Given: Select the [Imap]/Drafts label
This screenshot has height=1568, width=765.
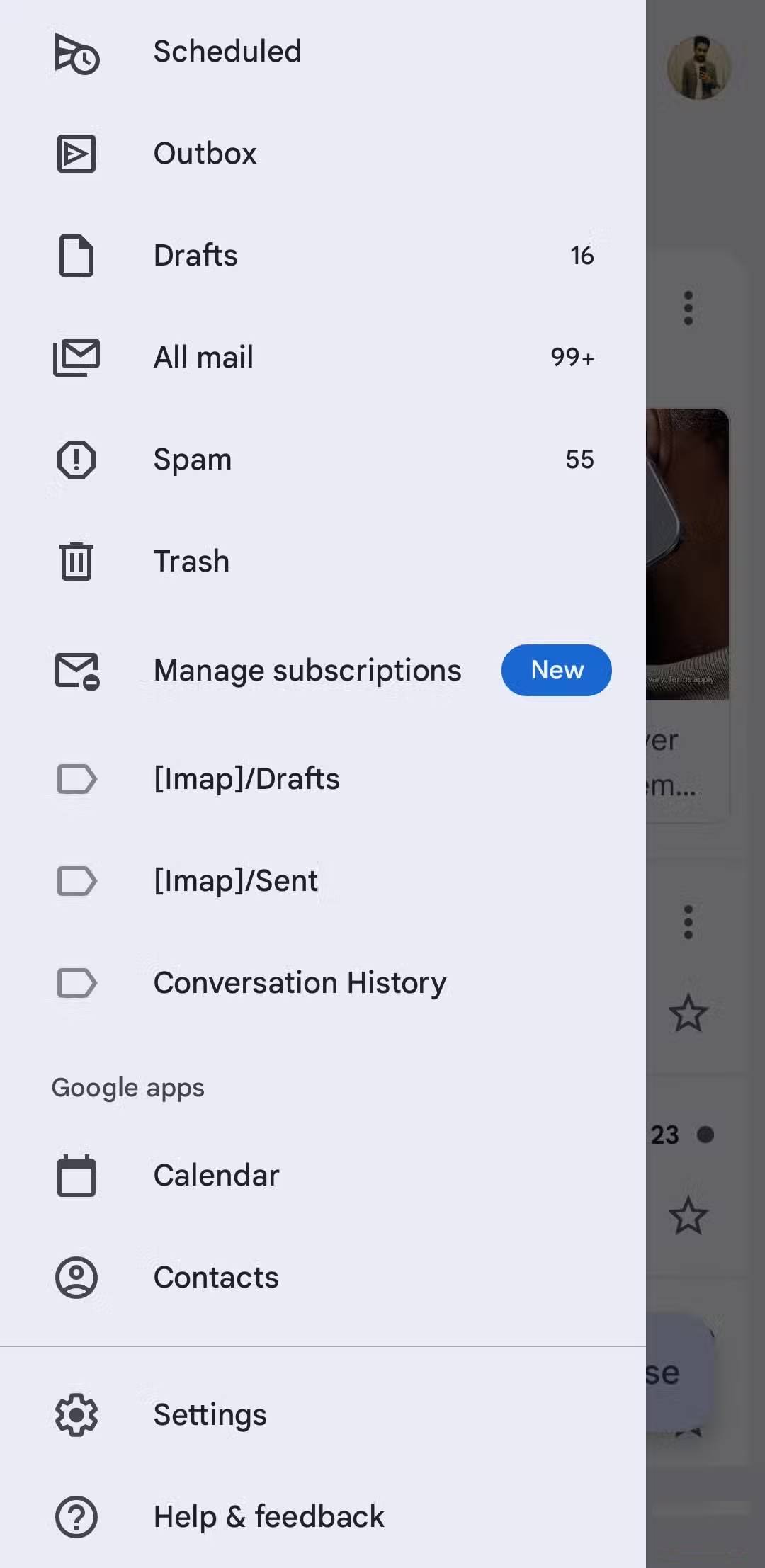Looking at the screenshot, I should (x=246, y=779).
